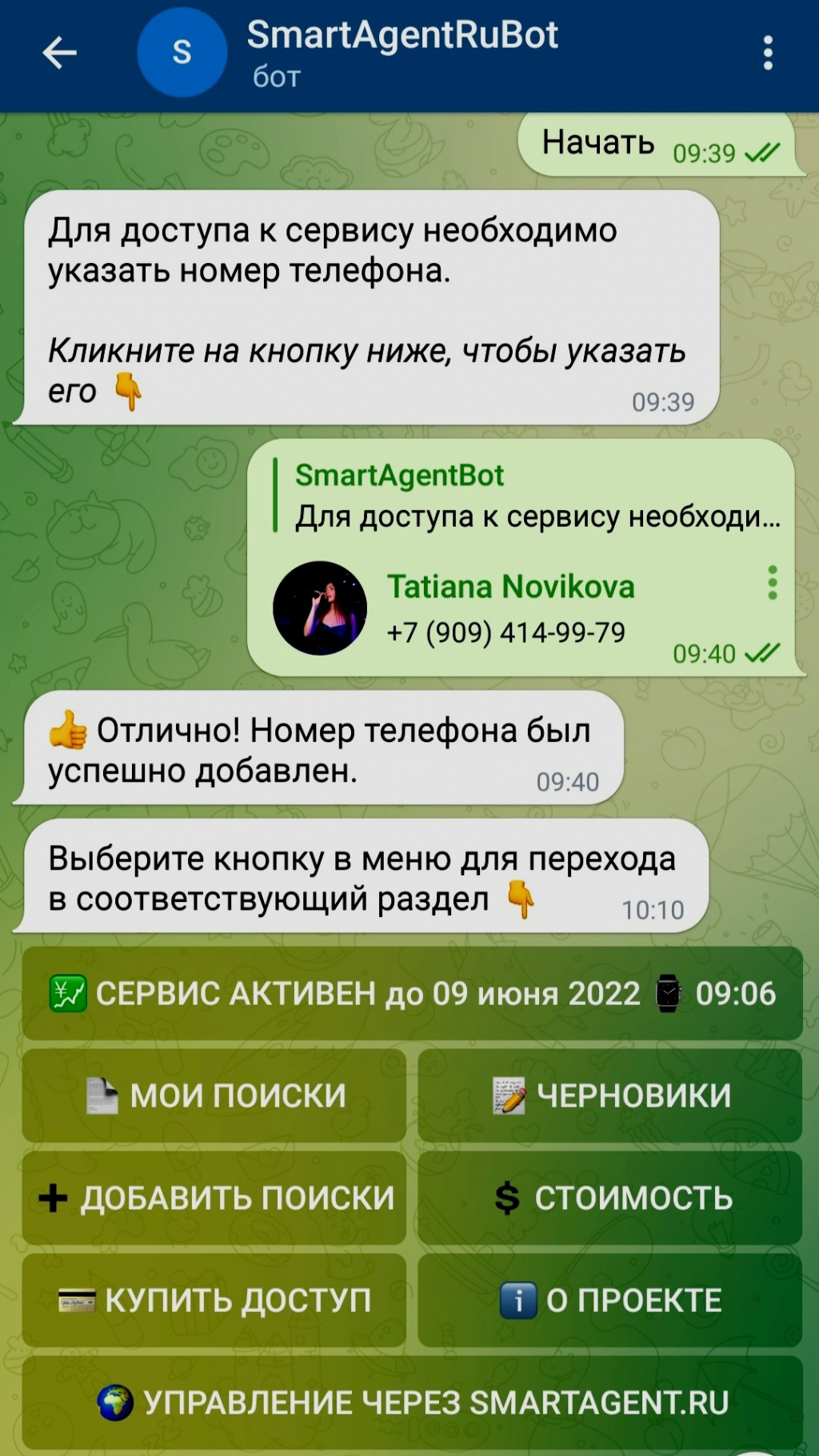Choose КУПИТЬ ДОСТУП
The image size is (819, 1456).
click(214, 1300)
